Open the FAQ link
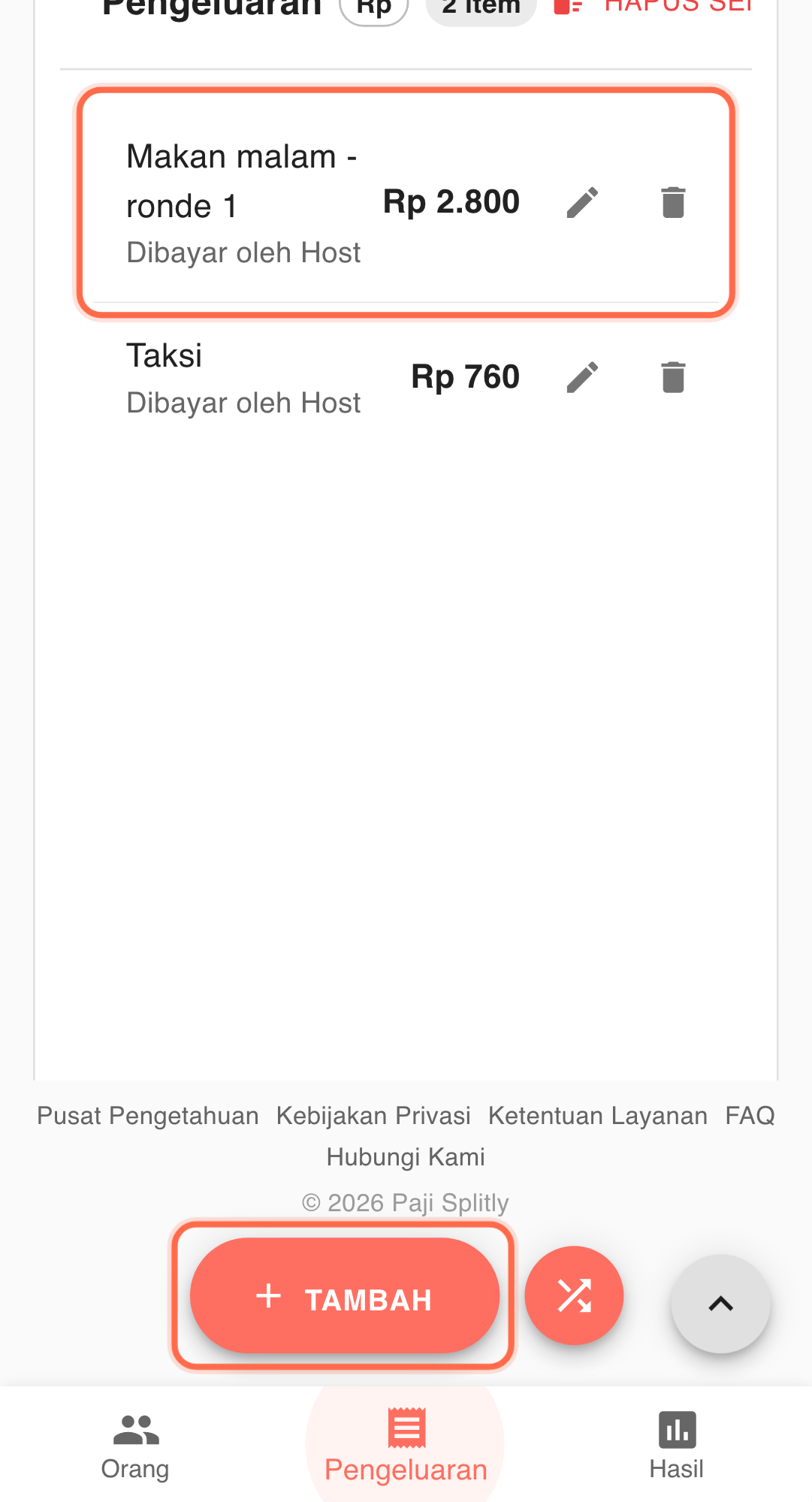This screenshot has height=1502, width=812. click(x=750, y=1116)
